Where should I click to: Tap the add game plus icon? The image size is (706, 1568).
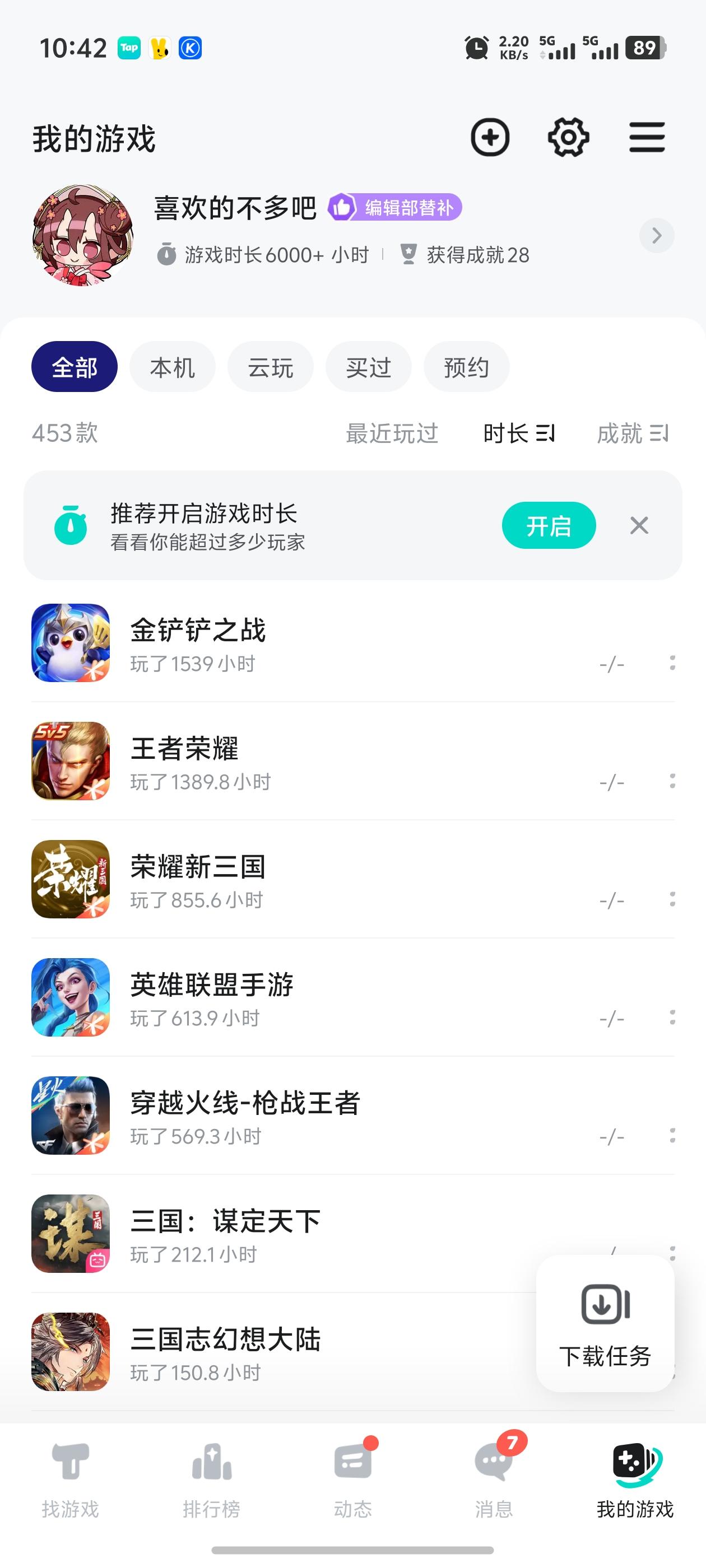490,137
